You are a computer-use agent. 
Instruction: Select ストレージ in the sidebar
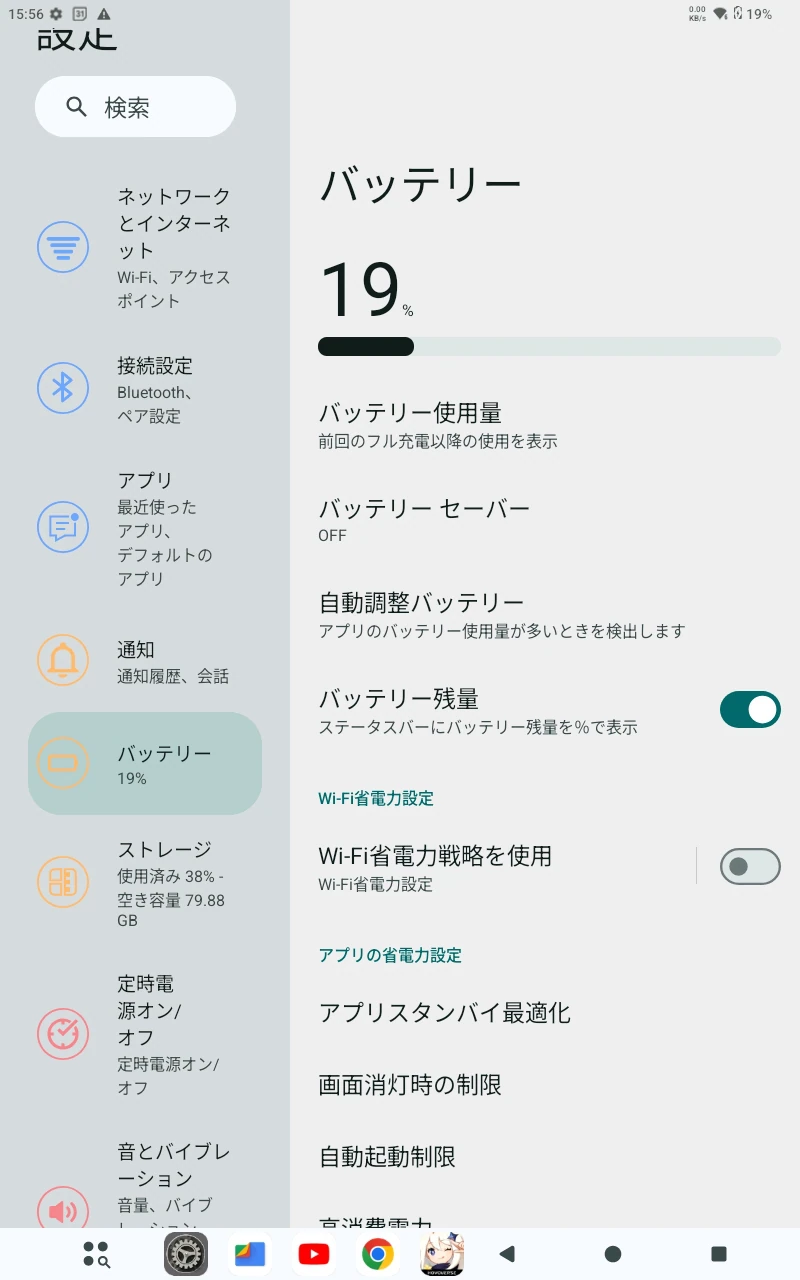click(x=145, y=883)
